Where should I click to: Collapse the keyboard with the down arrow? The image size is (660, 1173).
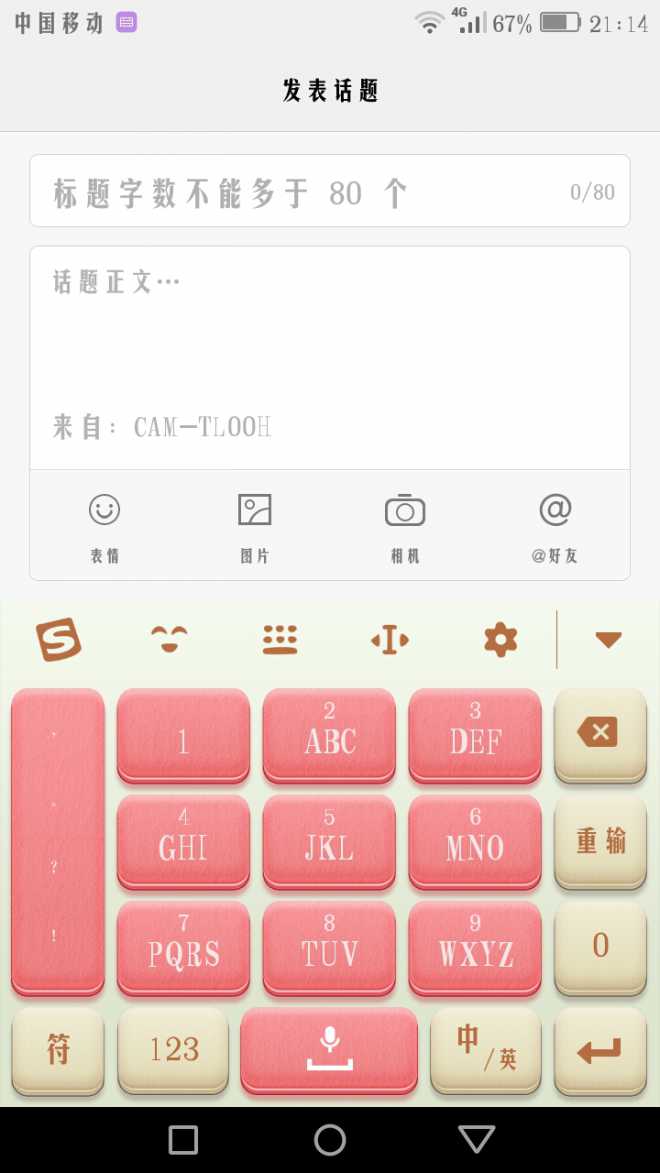point(608,640)
